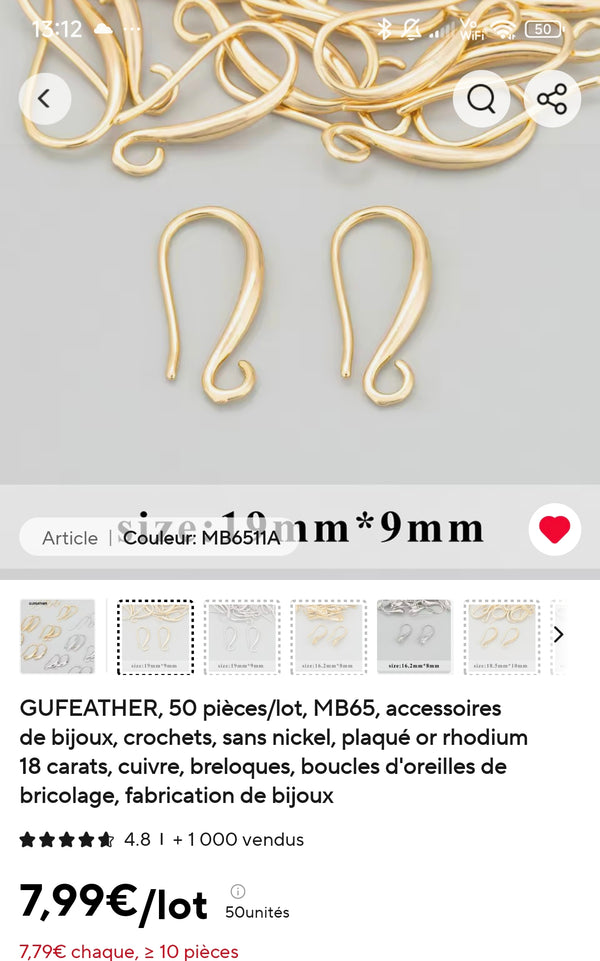Open search with magnifier icon

(481, 99)
